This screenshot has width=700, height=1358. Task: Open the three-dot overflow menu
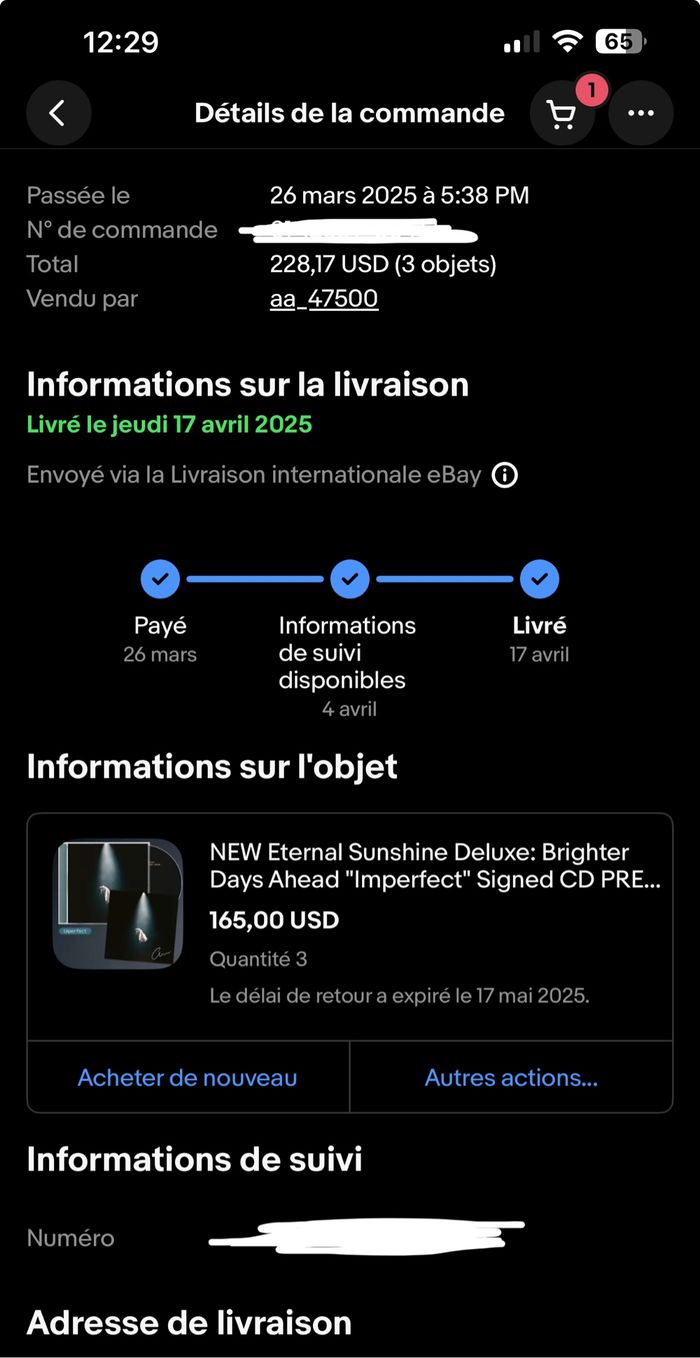640,114
